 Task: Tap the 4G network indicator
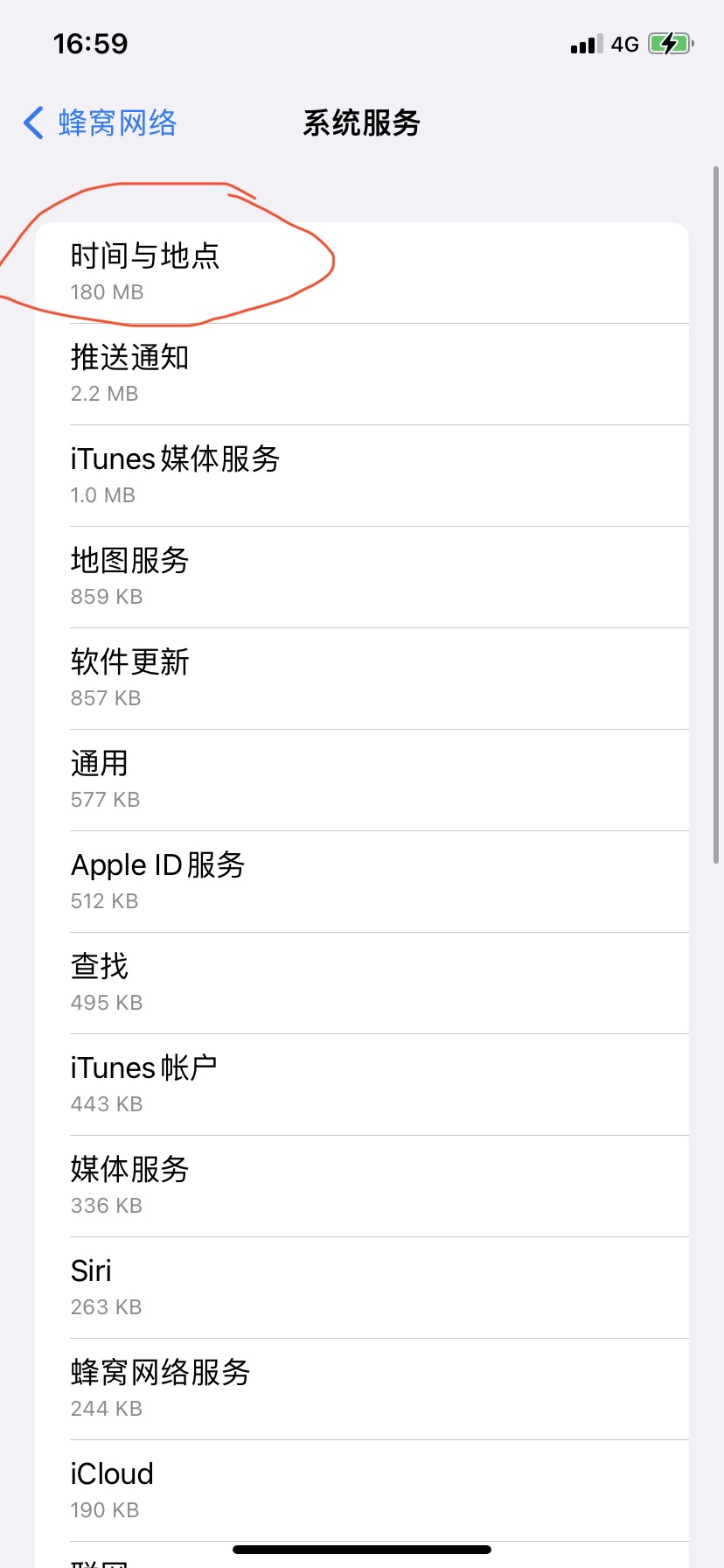(x=624, y=44)
